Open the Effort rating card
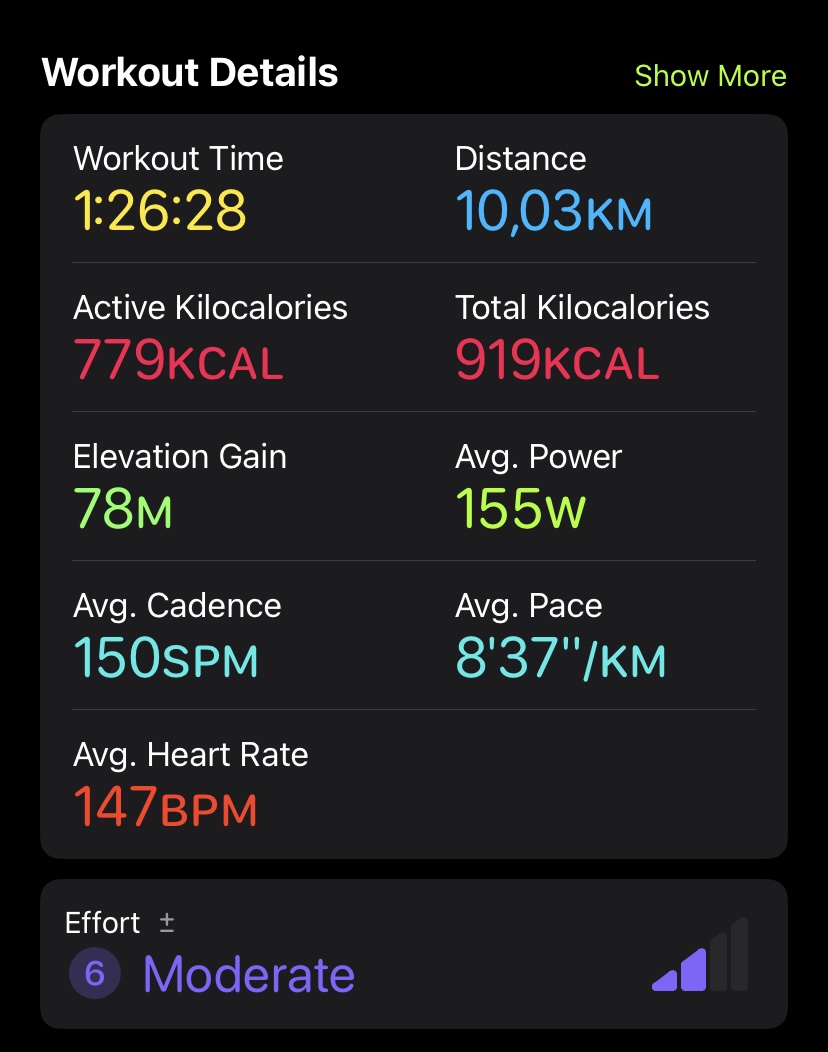Screen dimensions: 828x1052 pos(413,953)
